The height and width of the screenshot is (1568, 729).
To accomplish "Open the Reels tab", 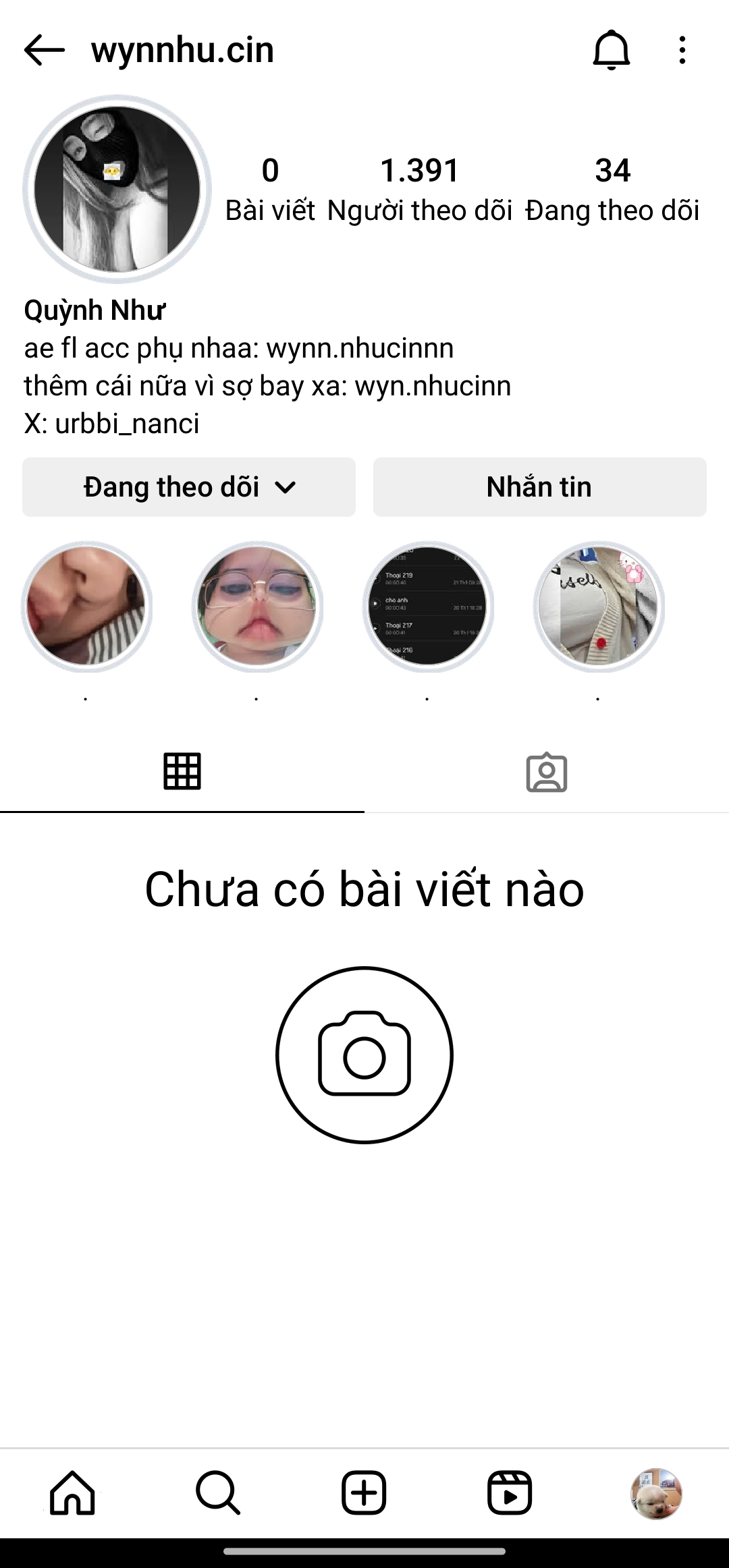I will point(510,1493).
